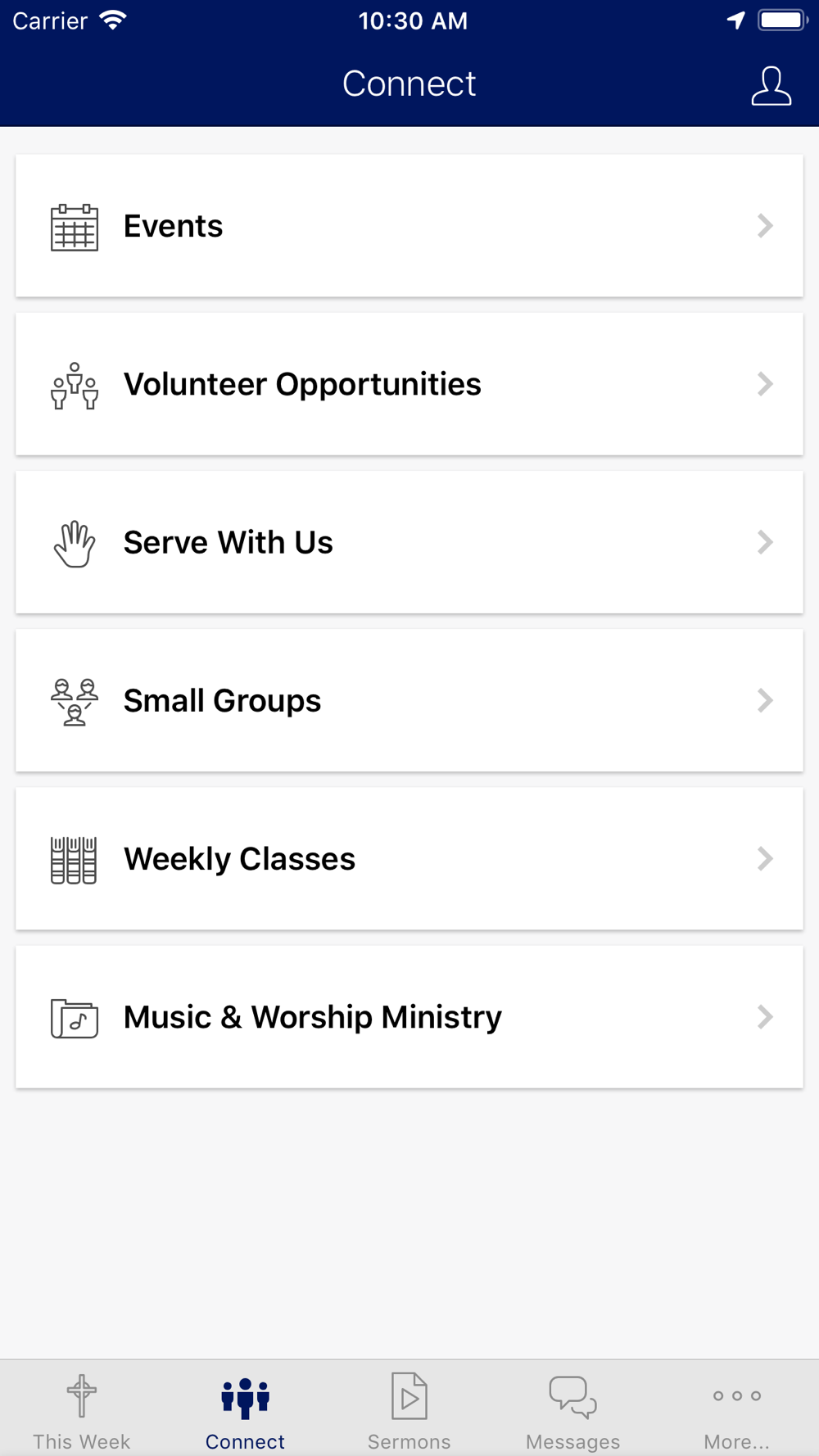Browse Small Groups
The width and height of the screenshot is (819, 1456).
pos(409,700)
